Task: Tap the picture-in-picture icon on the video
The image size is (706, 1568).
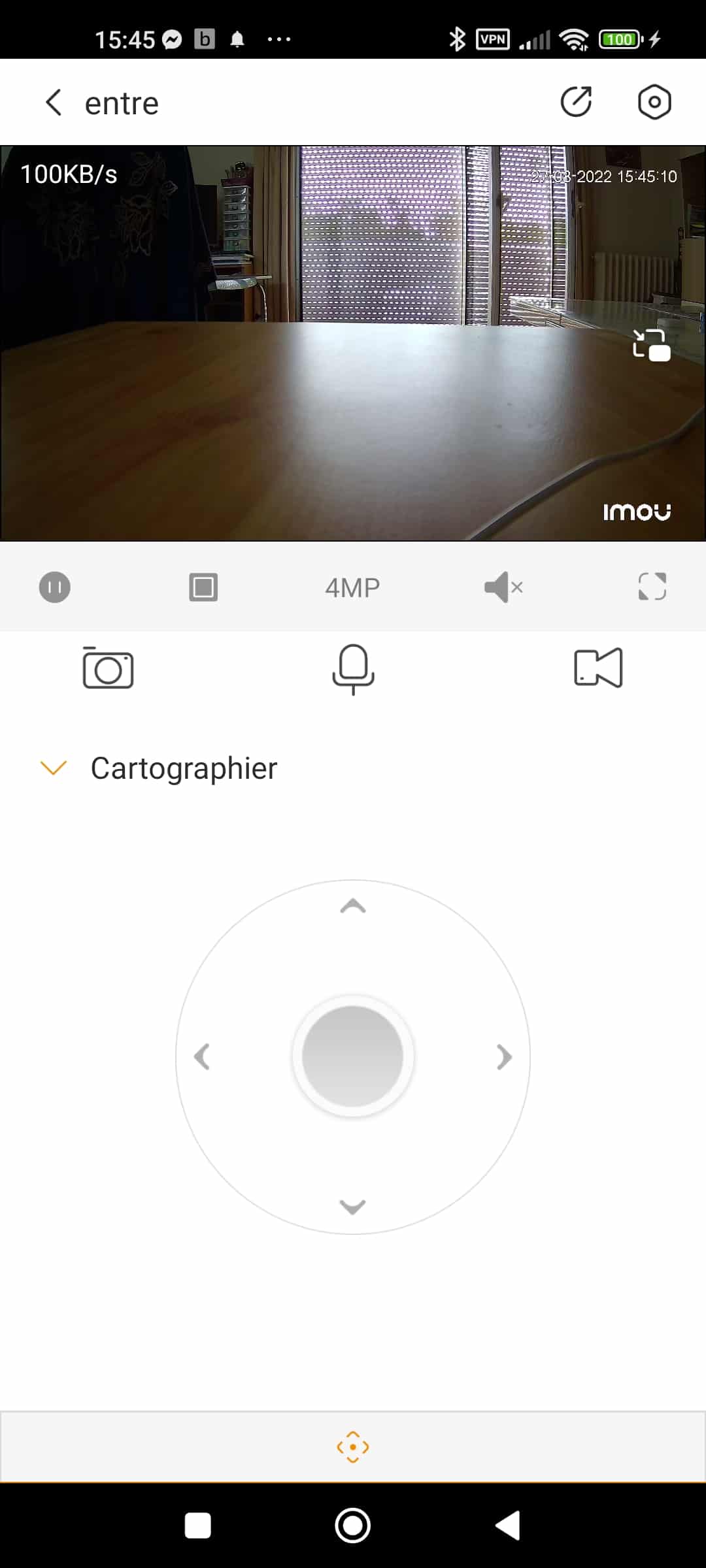Action: pos(651,345)
